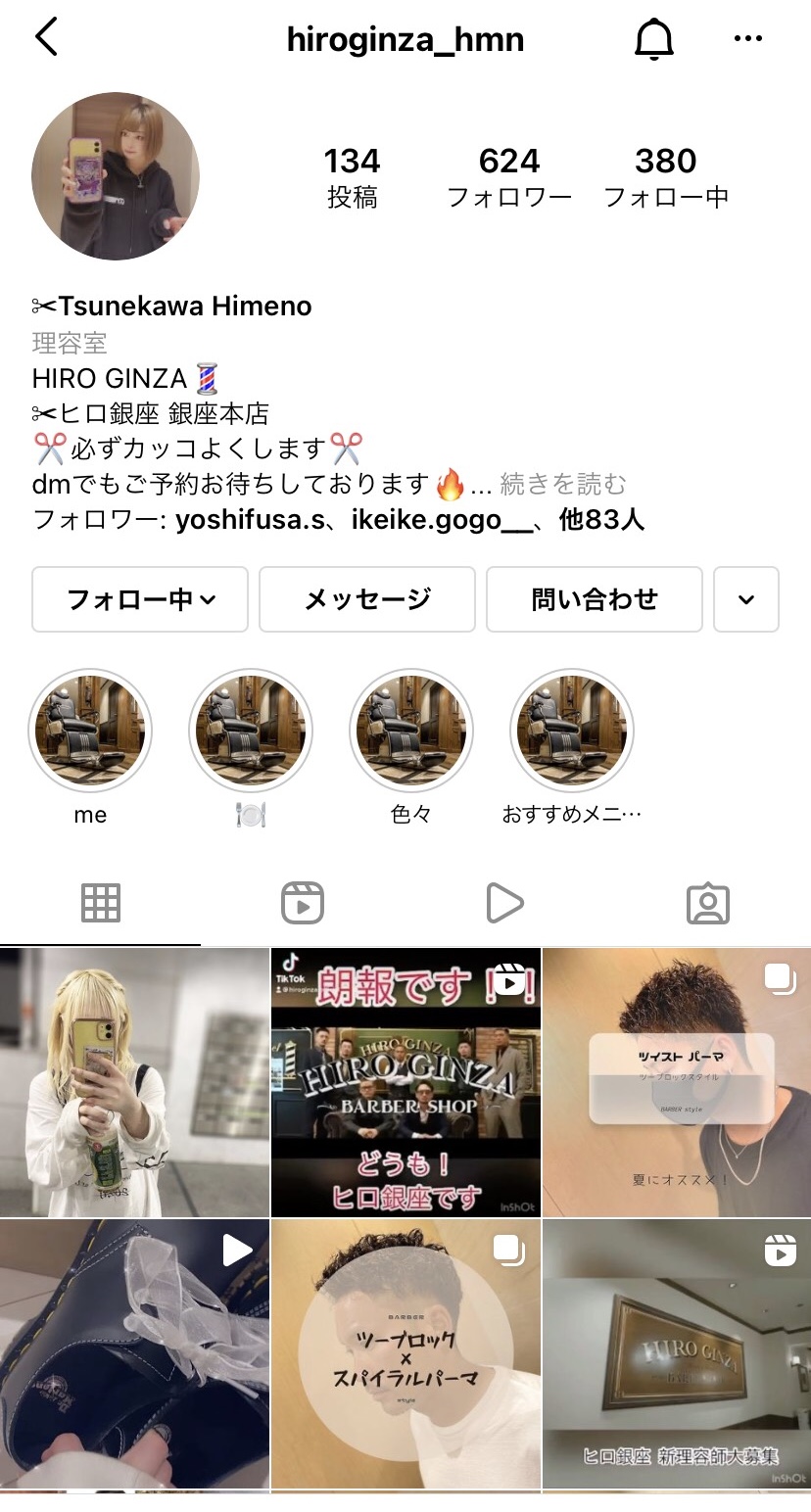Open the 色々 story highlight
Image resolution: width=811 pixels, height=1512 pixels.
pos(411,731)
